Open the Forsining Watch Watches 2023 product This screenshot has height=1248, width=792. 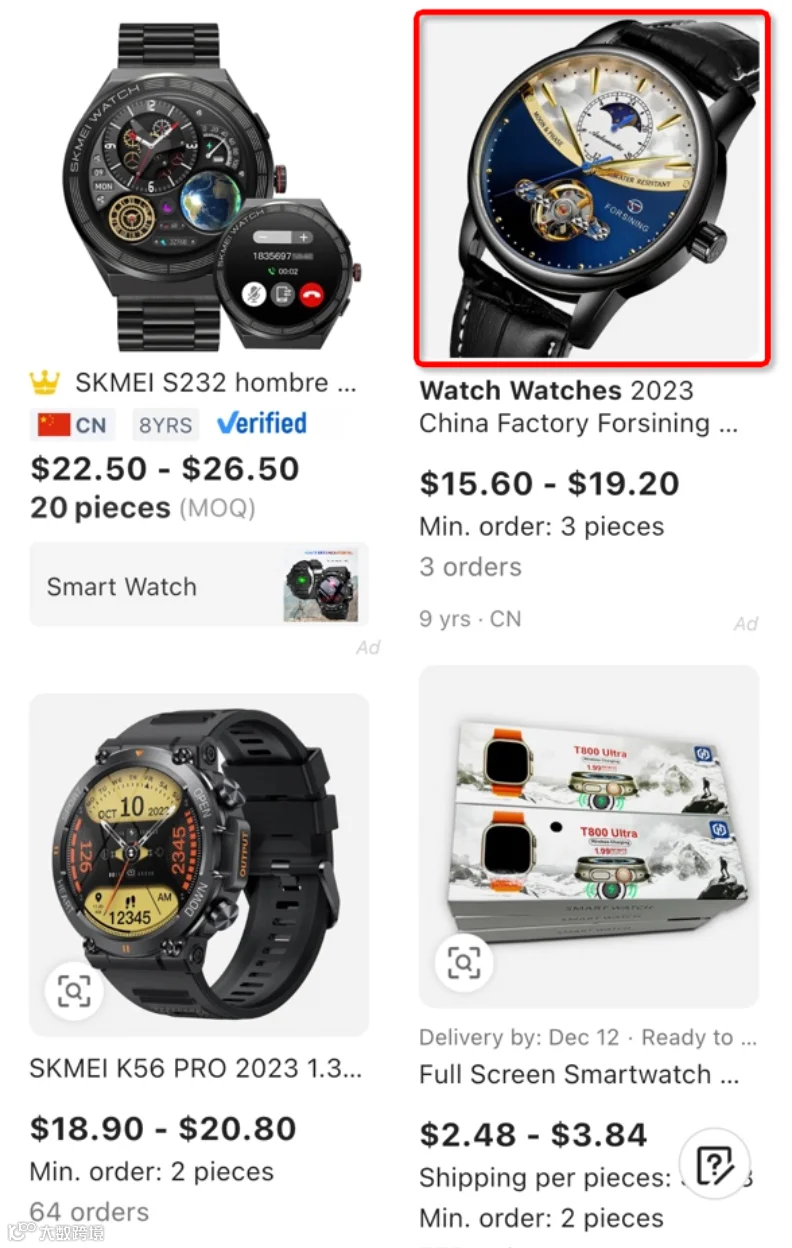[593, 187]
